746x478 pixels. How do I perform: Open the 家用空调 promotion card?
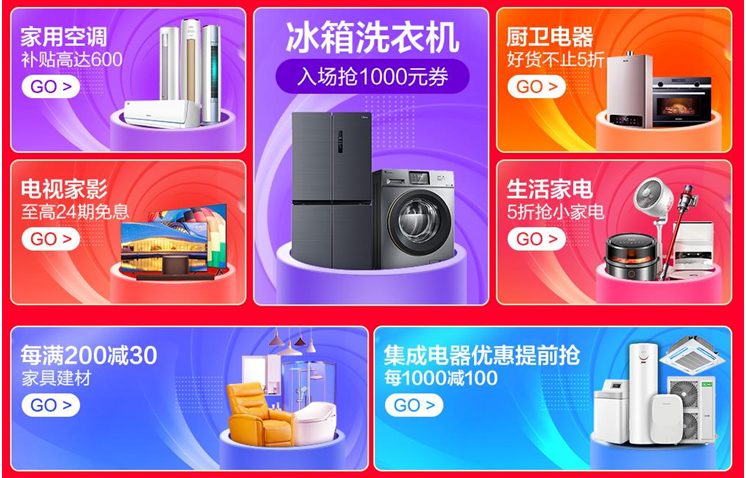[127, 80]
